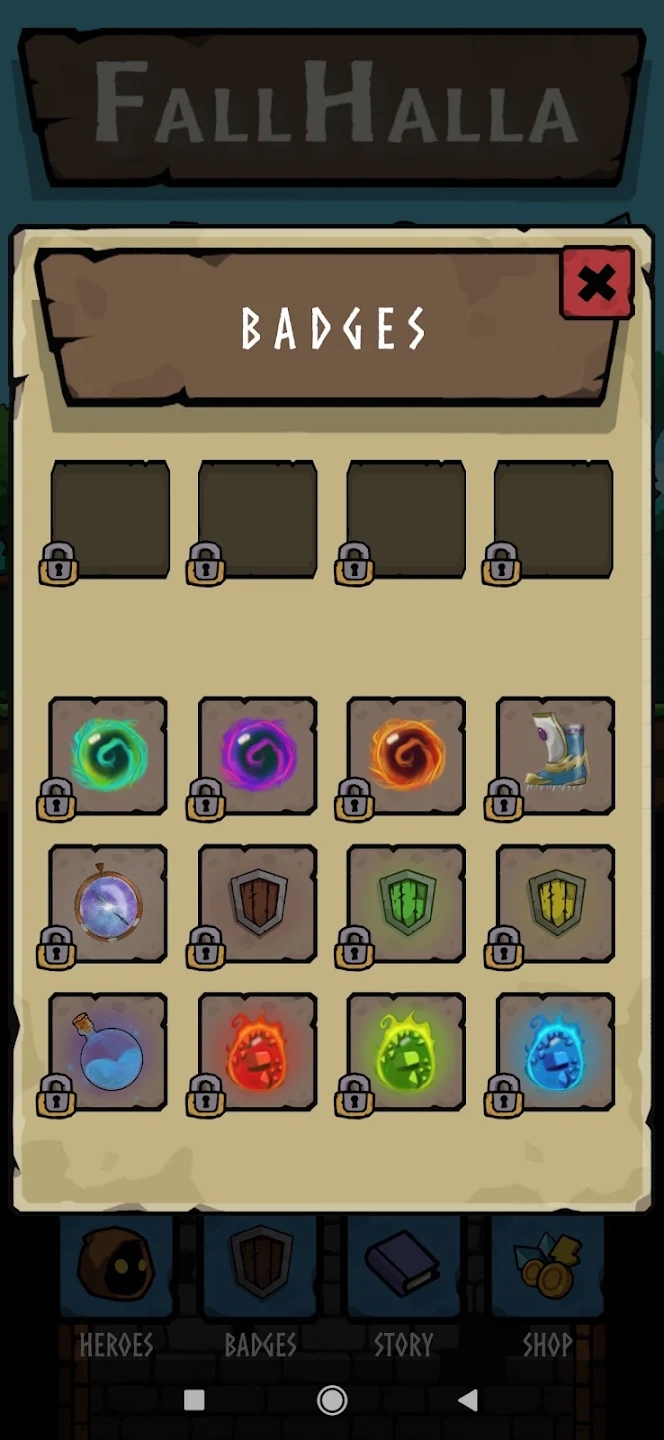Viewport: 664px width, 1440px height.
Task: Choose the blue potion flask badge
Action: 108,1051
